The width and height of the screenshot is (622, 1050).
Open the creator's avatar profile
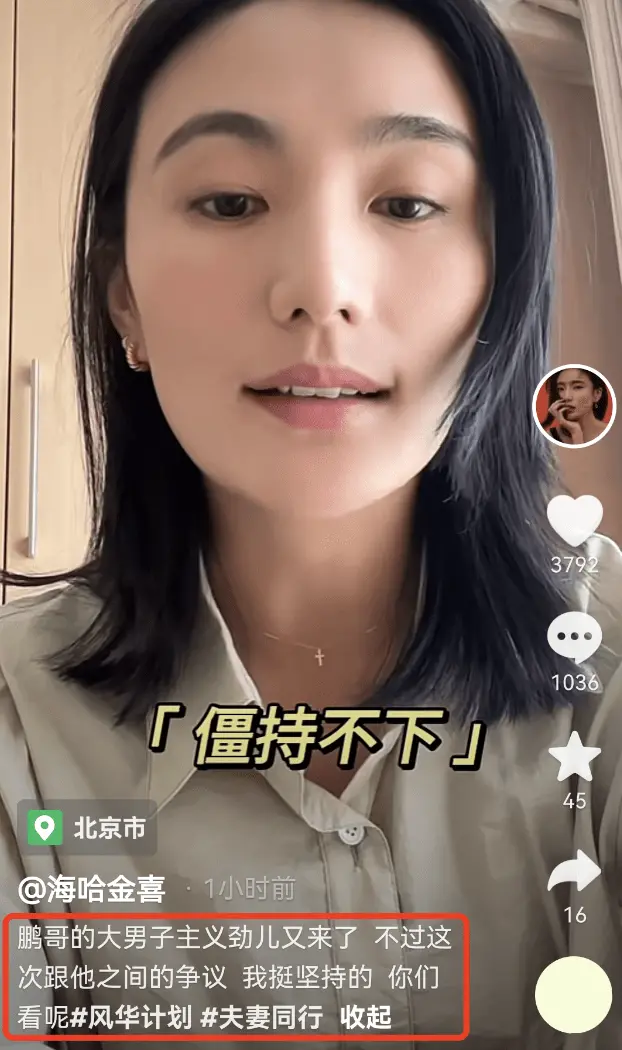[574, 406]
